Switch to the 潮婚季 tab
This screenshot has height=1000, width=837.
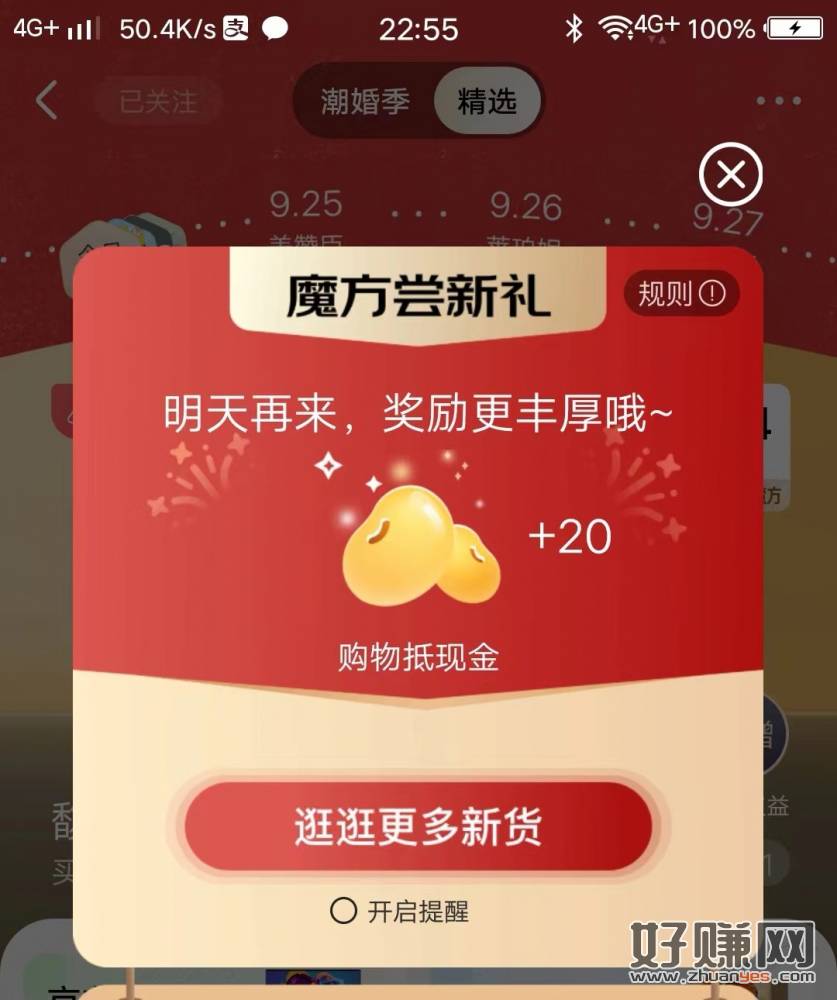(365, 101)
